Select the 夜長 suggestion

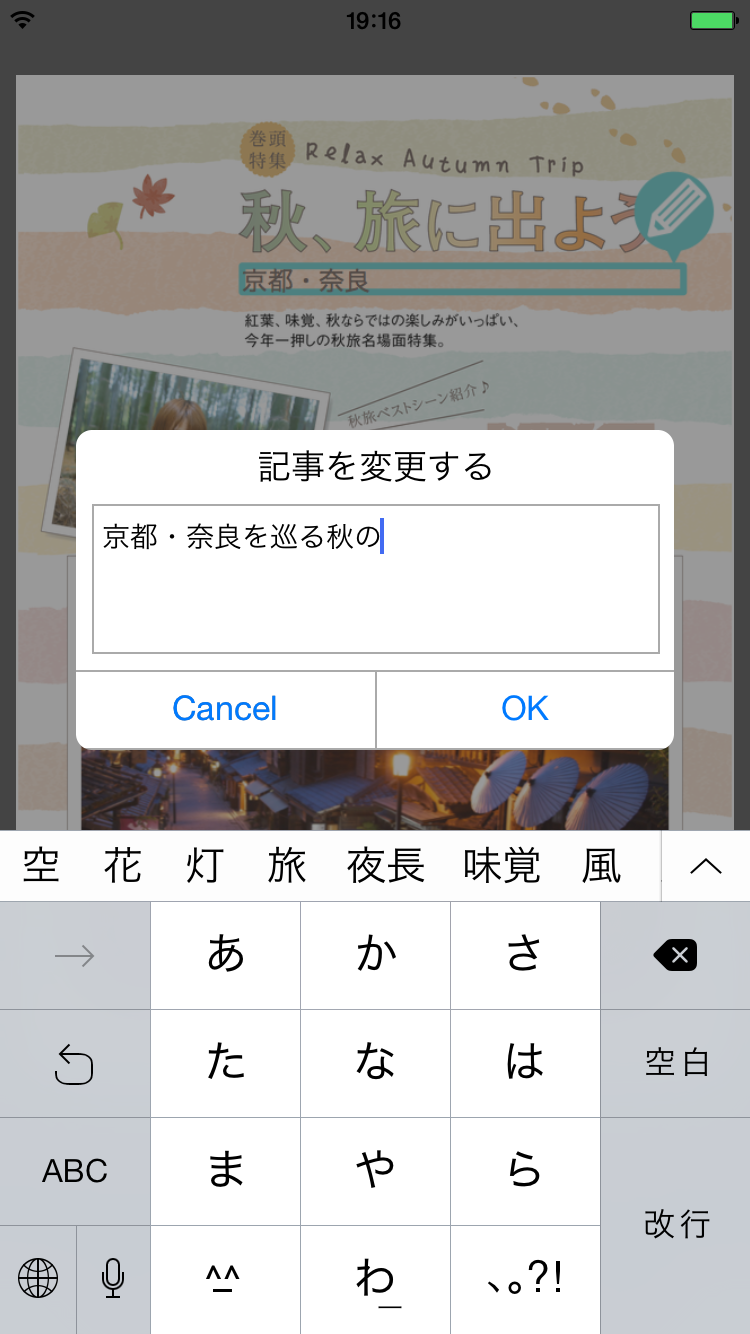pos(386,866)
